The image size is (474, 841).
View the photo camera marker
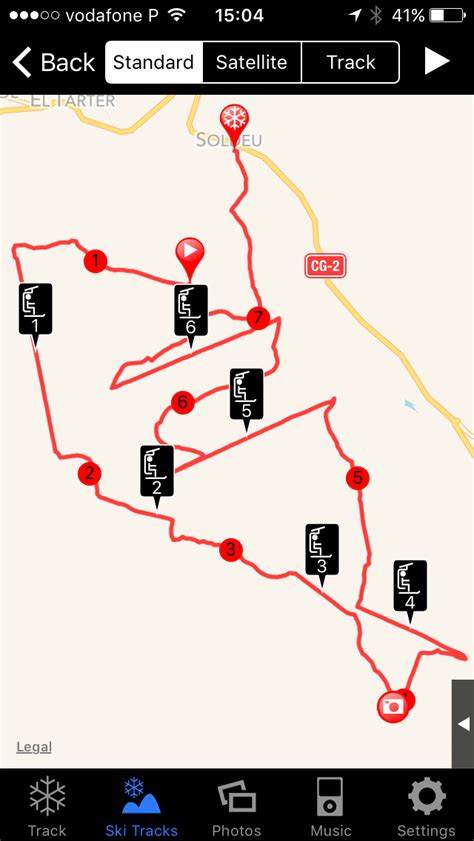pos(394,706)
